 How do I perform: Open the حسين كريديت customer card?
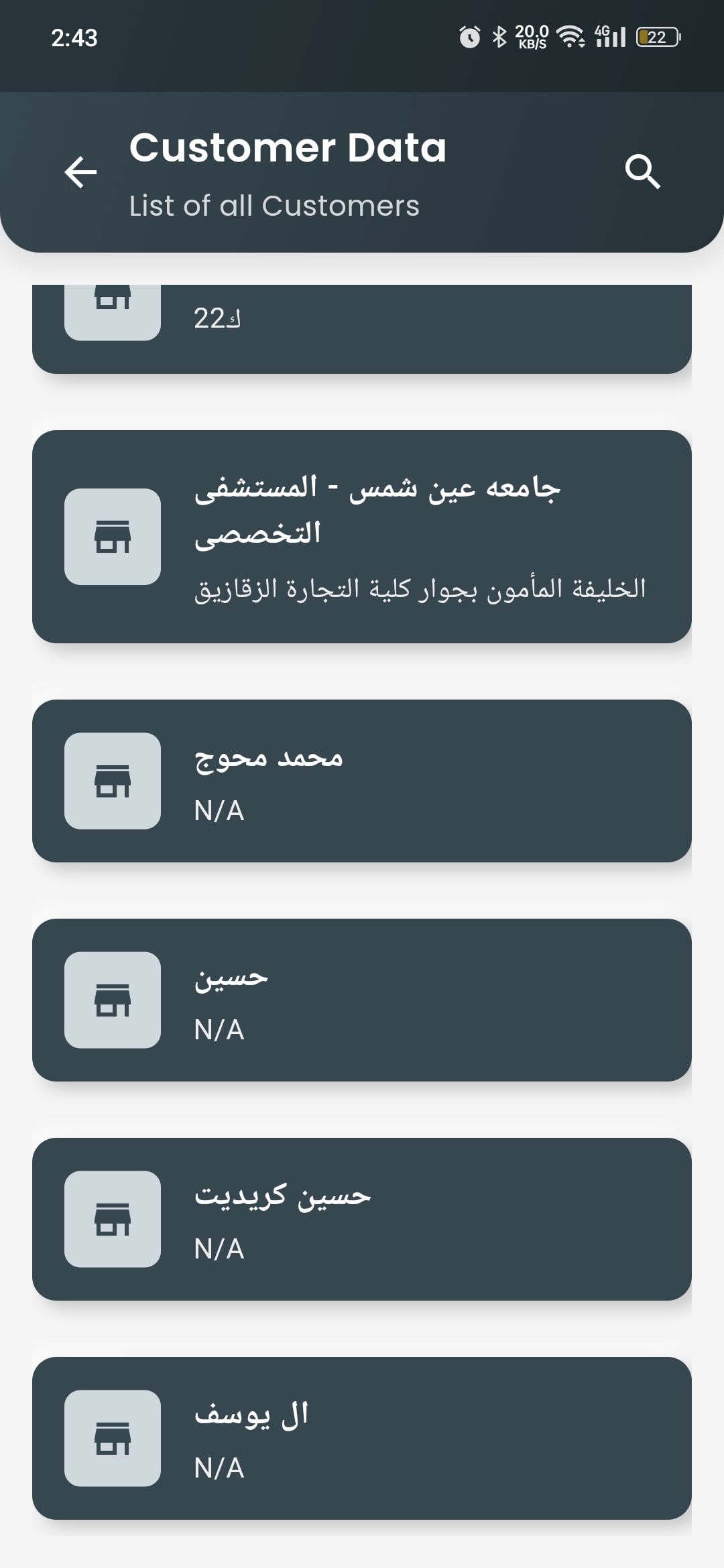coord(362,1220)
